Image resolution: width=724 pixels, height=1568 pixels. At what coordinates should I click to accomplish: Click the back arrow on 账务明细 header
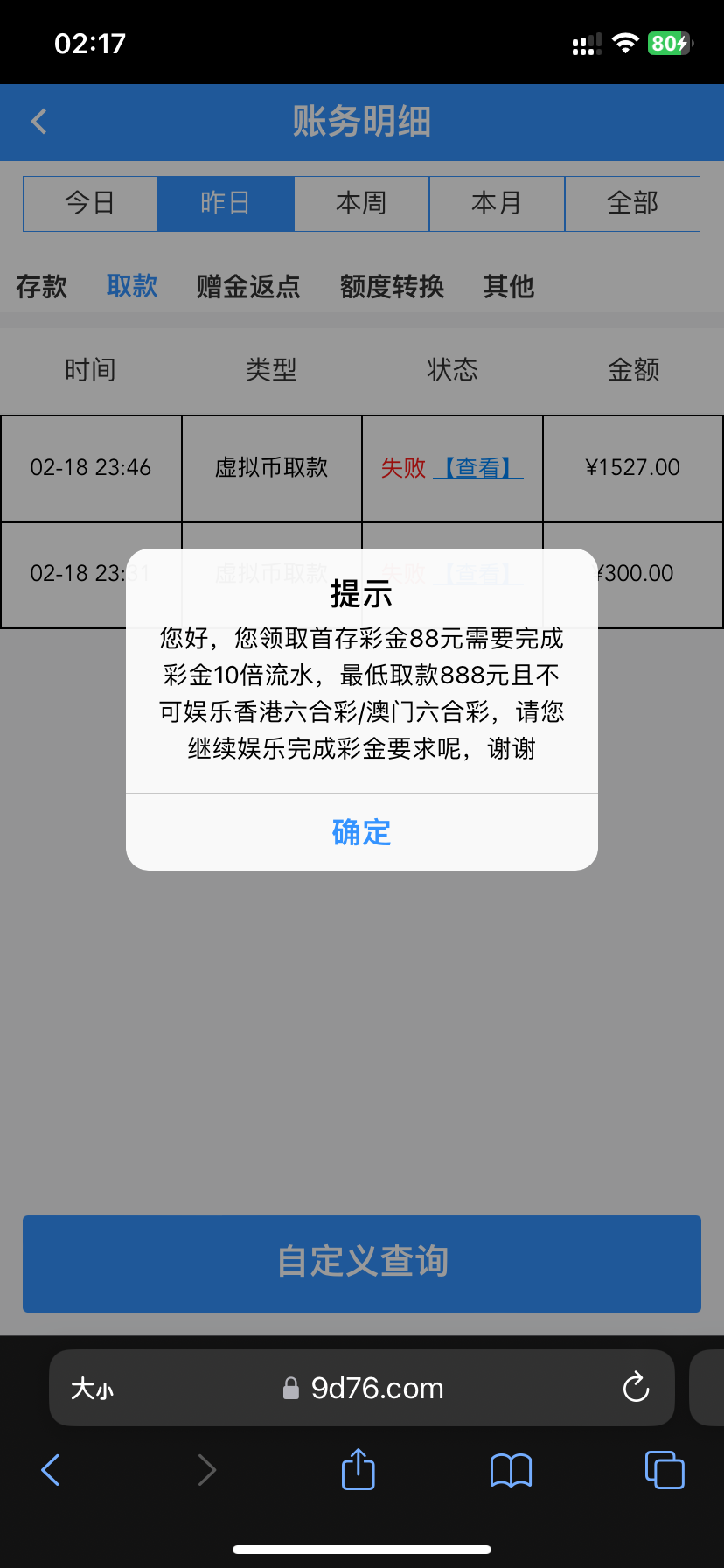coord(38,122)
